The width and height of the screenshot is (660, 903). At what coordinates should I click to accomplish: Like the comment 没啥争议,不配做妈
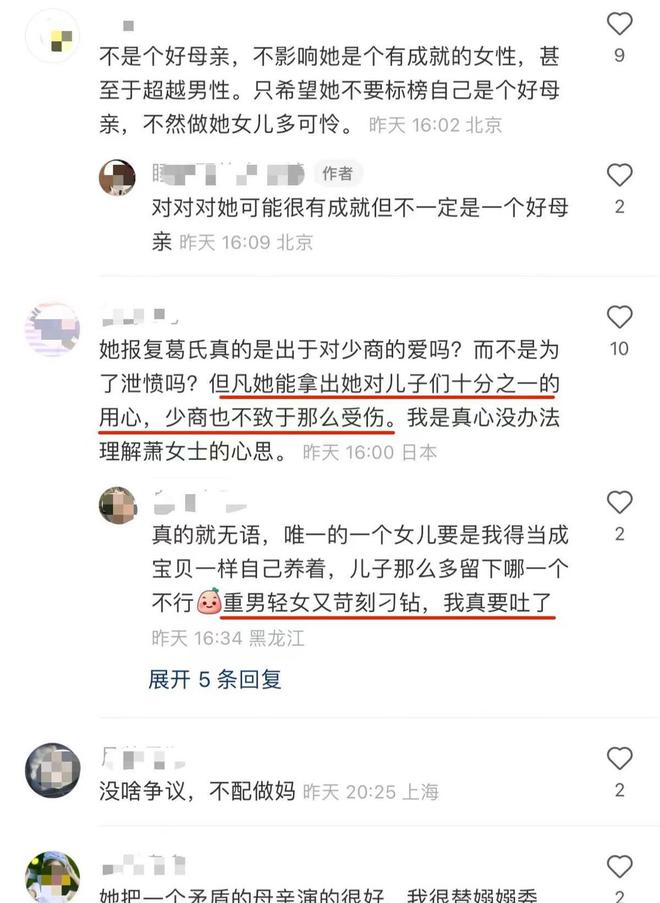620,759
